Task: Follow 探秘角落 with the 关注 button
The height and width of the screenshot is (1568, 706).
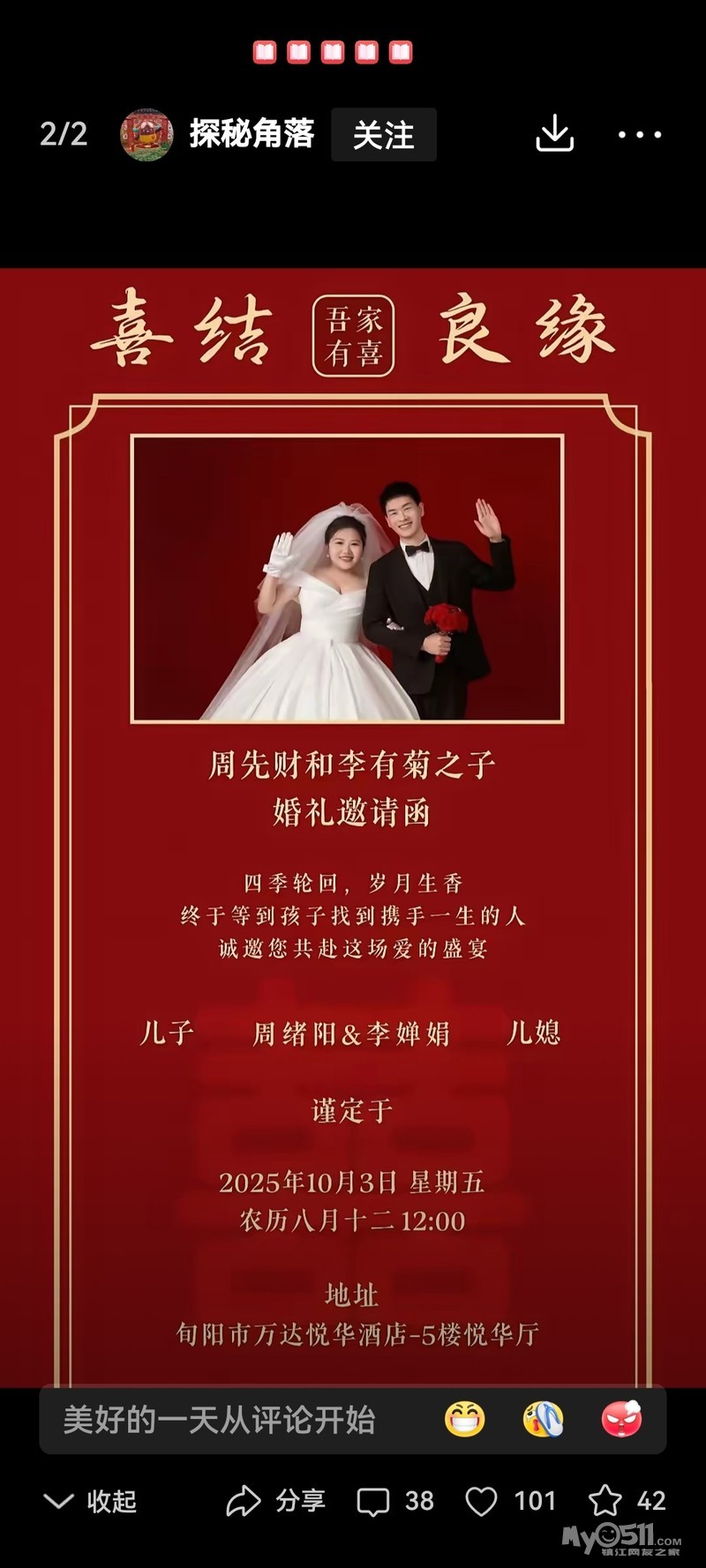Action: pyautogui.click(x=383, y=135)
